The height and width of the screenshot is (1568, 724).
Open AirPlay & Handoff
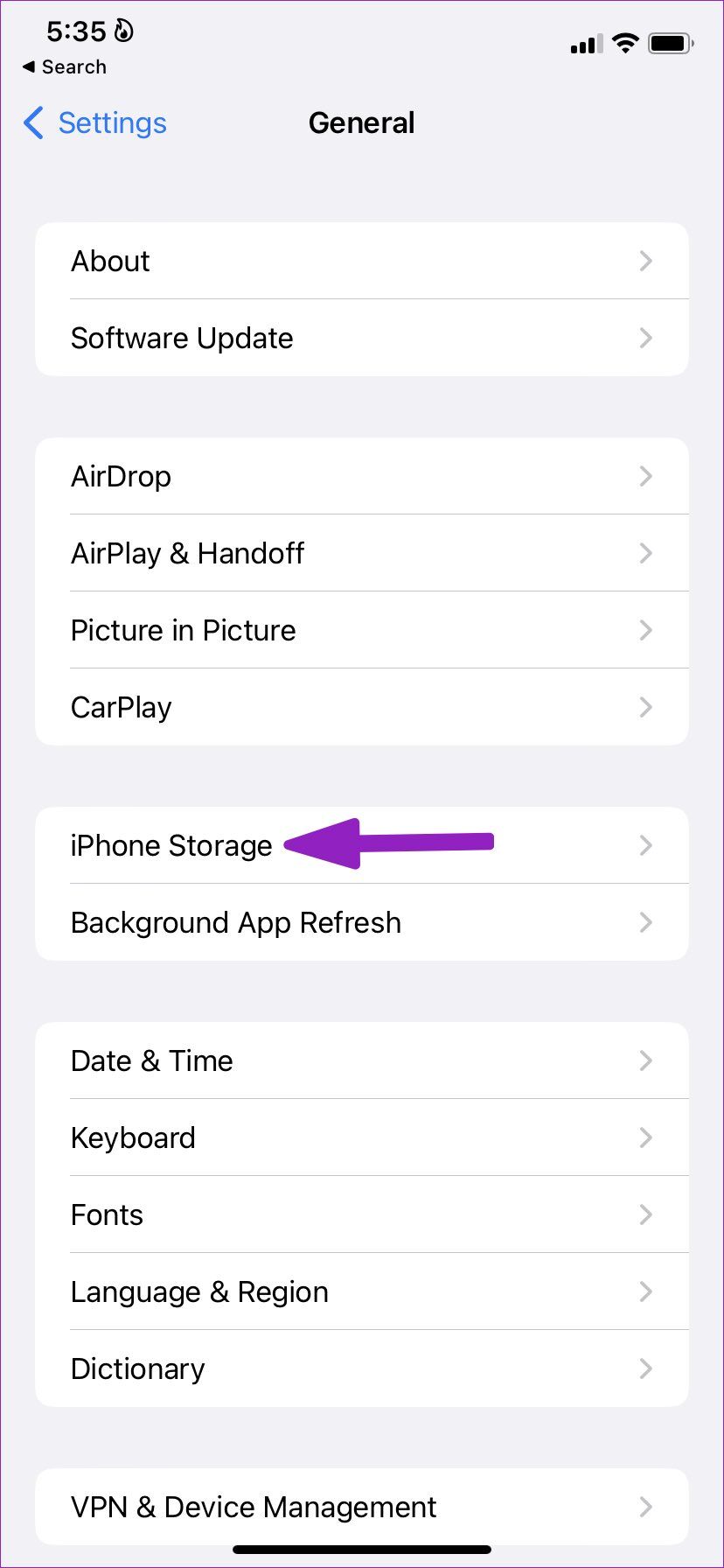pos(361,553)
